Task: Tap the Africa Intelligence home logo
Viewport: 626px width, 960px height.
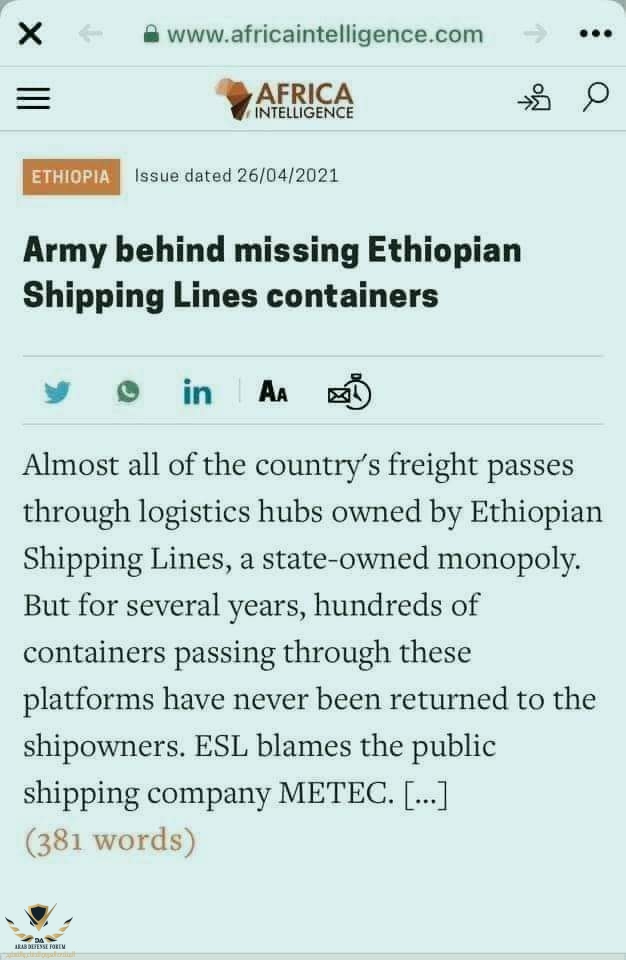Action: click(x=285, y=99)
